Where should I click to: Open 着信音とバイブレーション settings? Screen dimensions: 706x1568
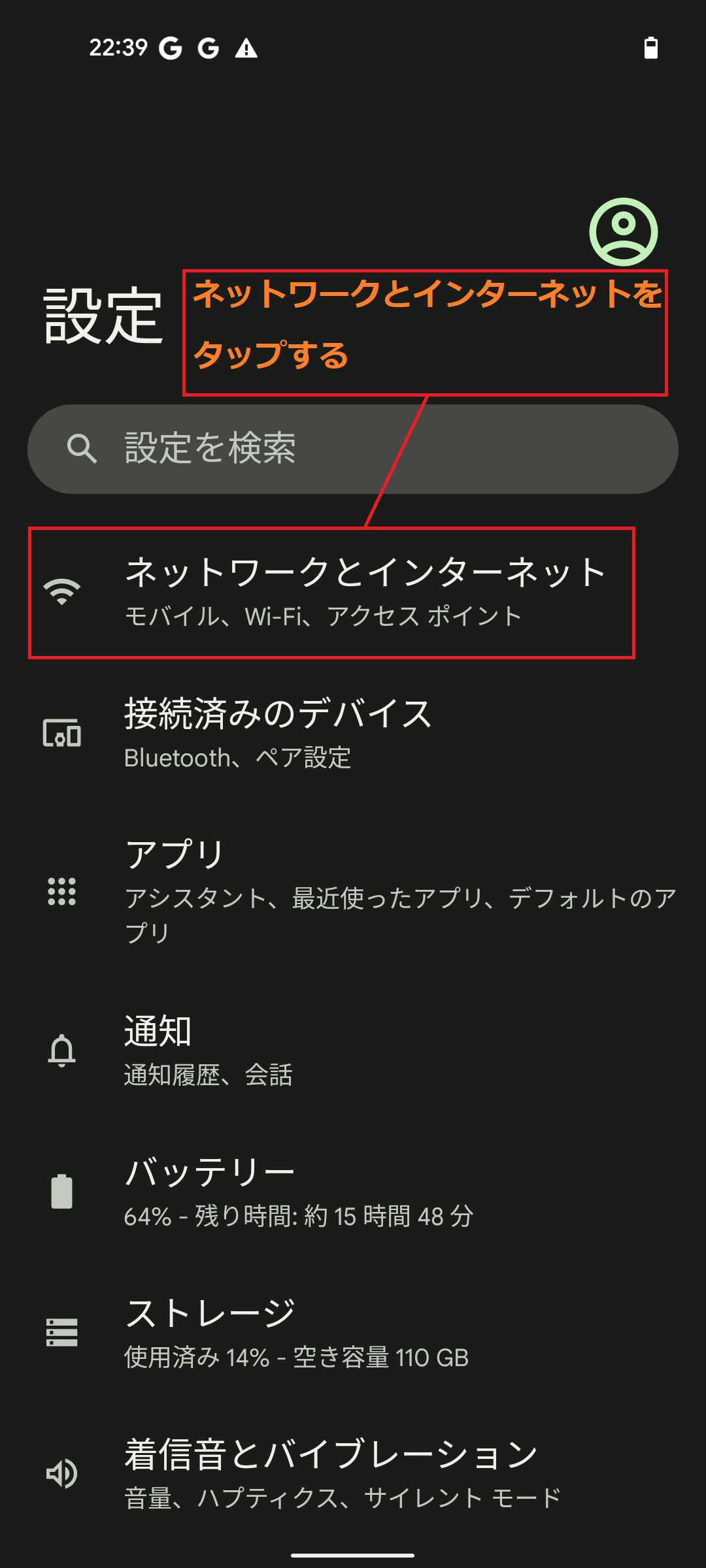click(x=353, y=1474)
